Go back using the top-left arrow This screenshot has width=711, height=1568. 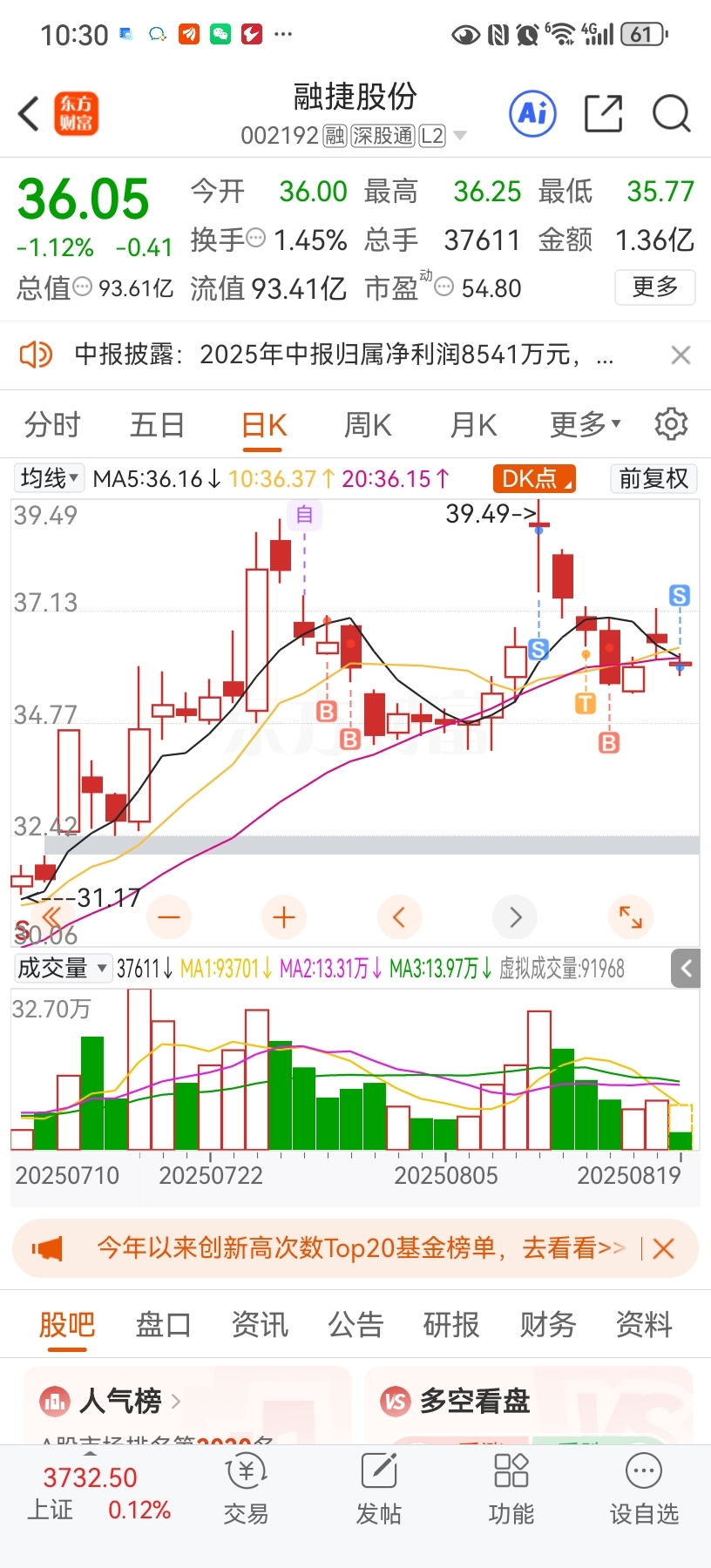pos(29,114)
